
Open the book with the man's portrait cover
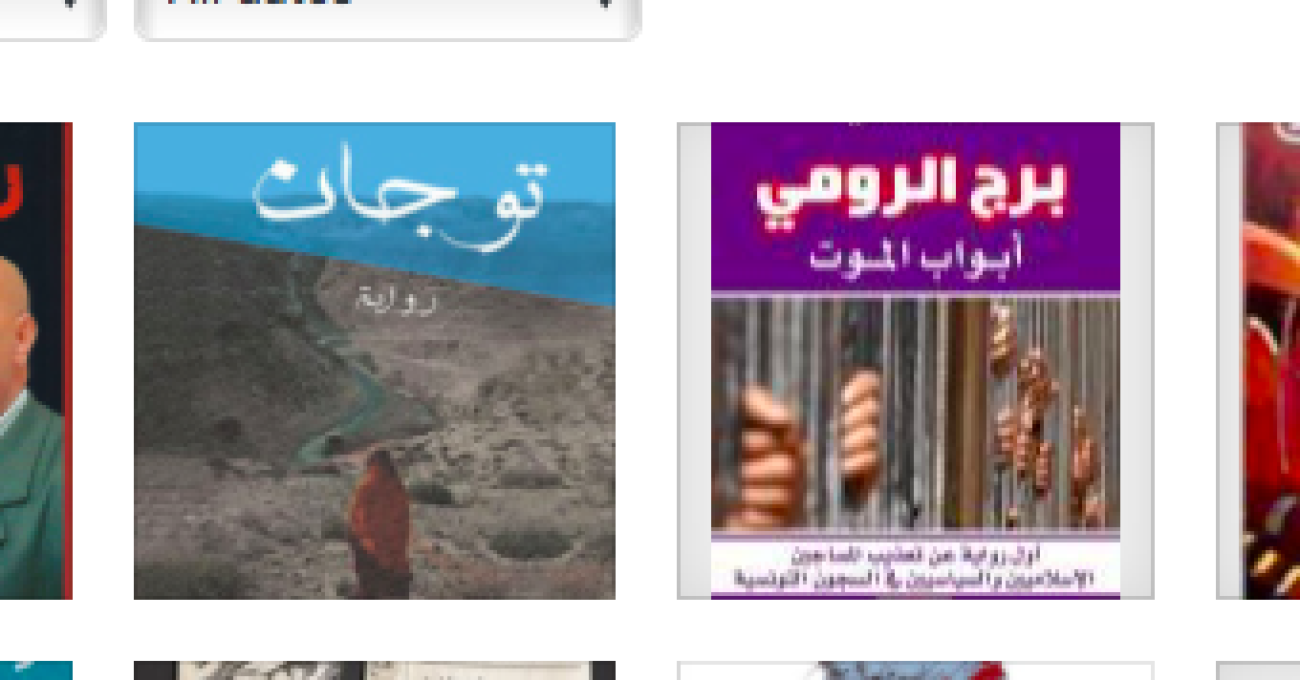tap(35, 360)
